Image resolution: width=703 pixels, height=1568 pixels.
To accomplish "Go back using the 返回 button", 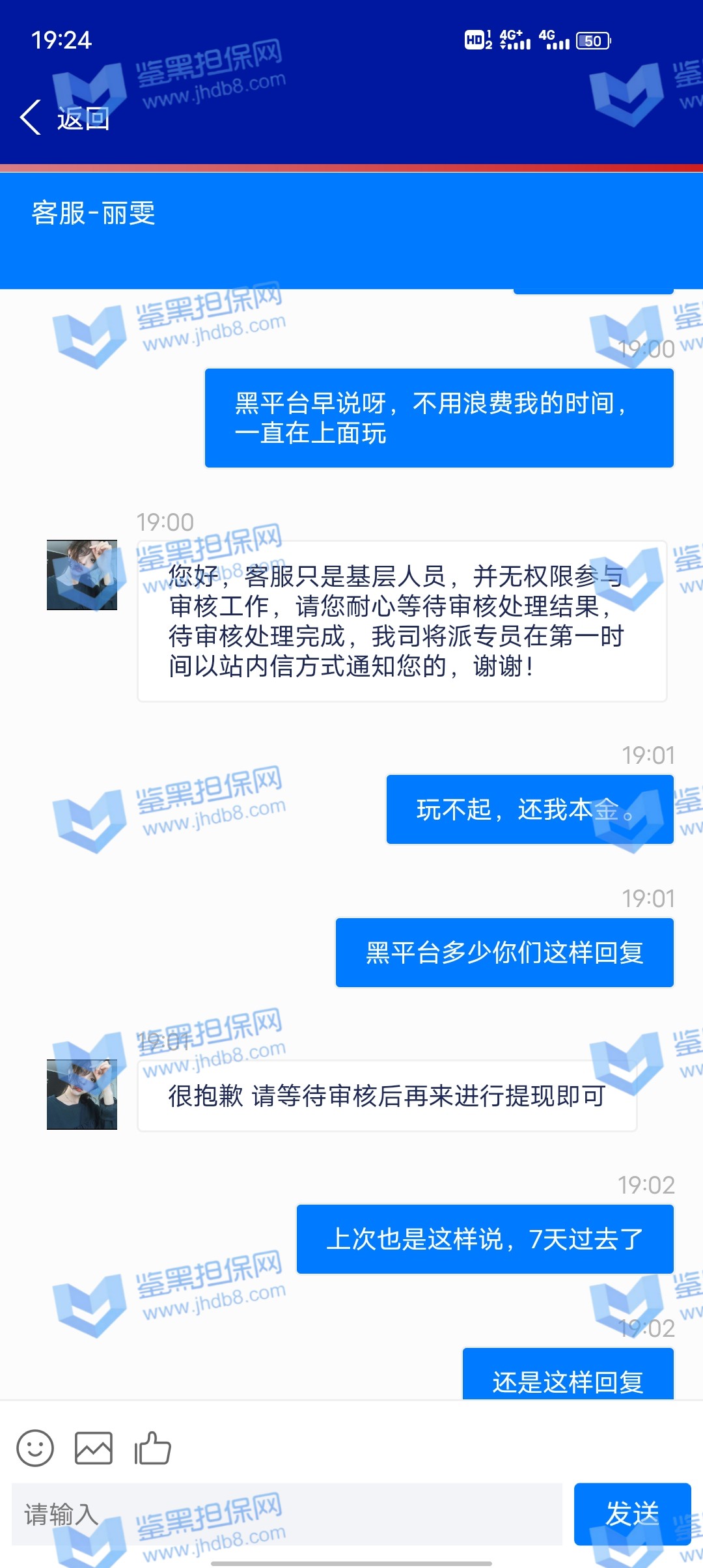I will tap(65, 119).
